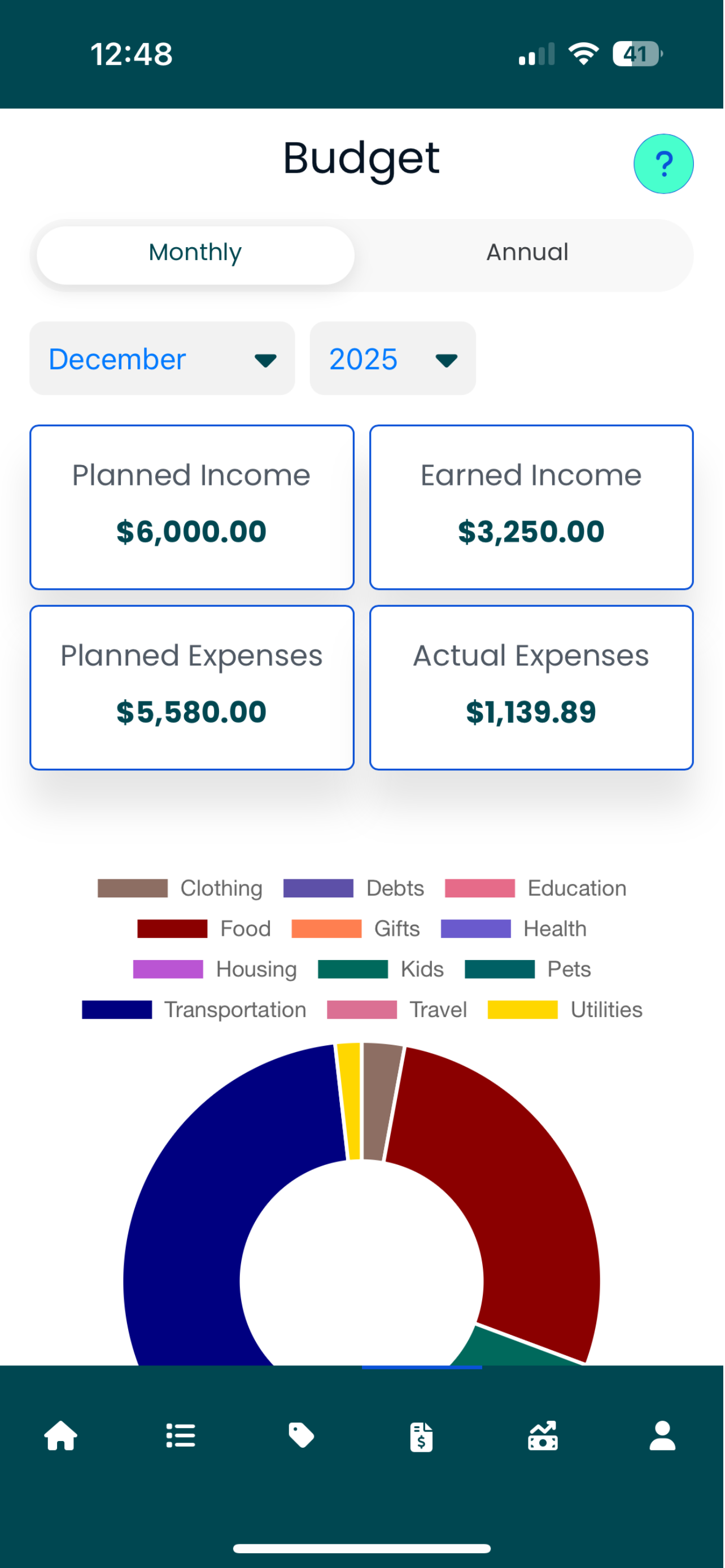Go to the home tab
This screenshot has width=725, height=1568.
(61, 1436)
